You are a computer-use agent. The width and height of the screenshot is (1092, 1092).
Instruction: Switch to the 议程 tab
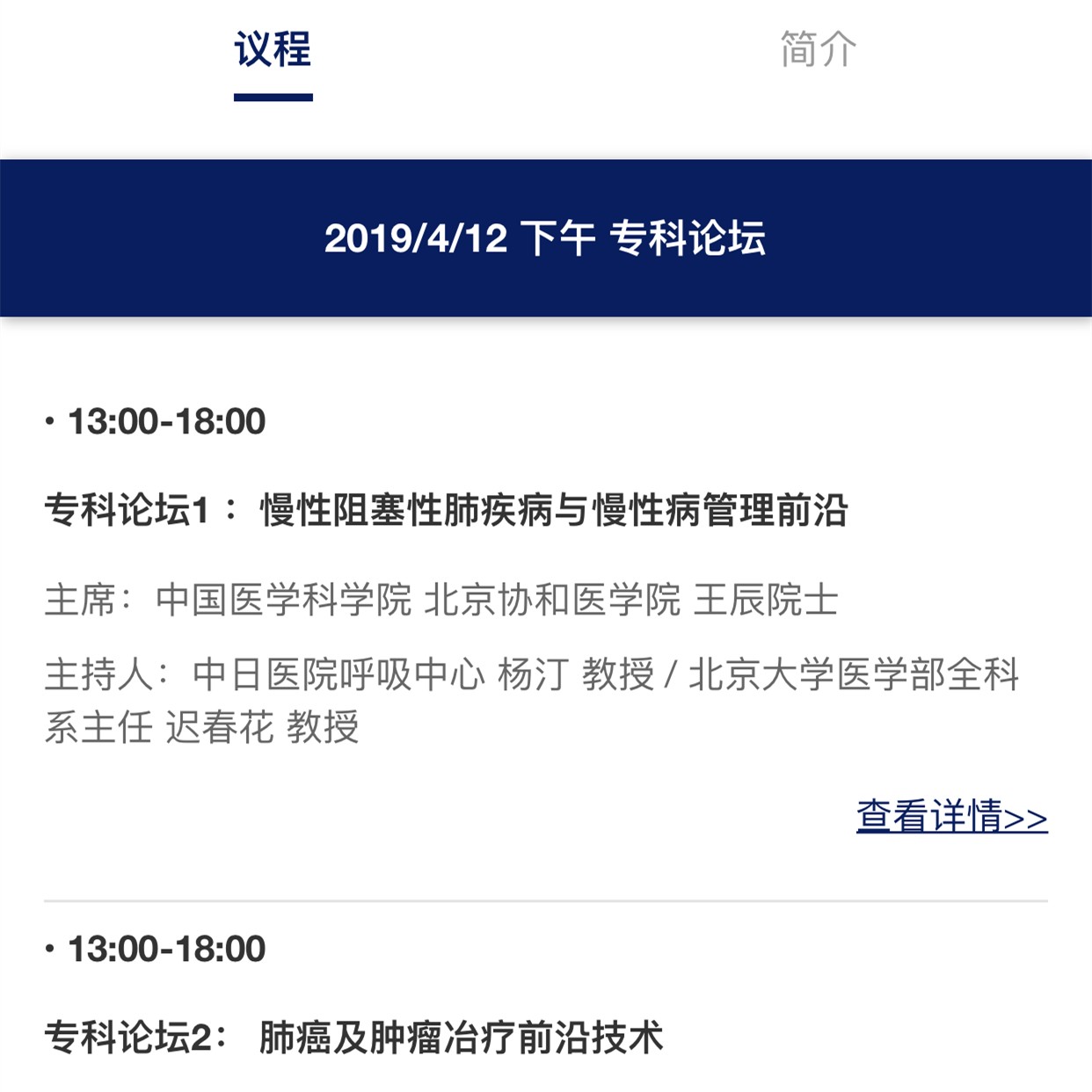pos(273,50)
